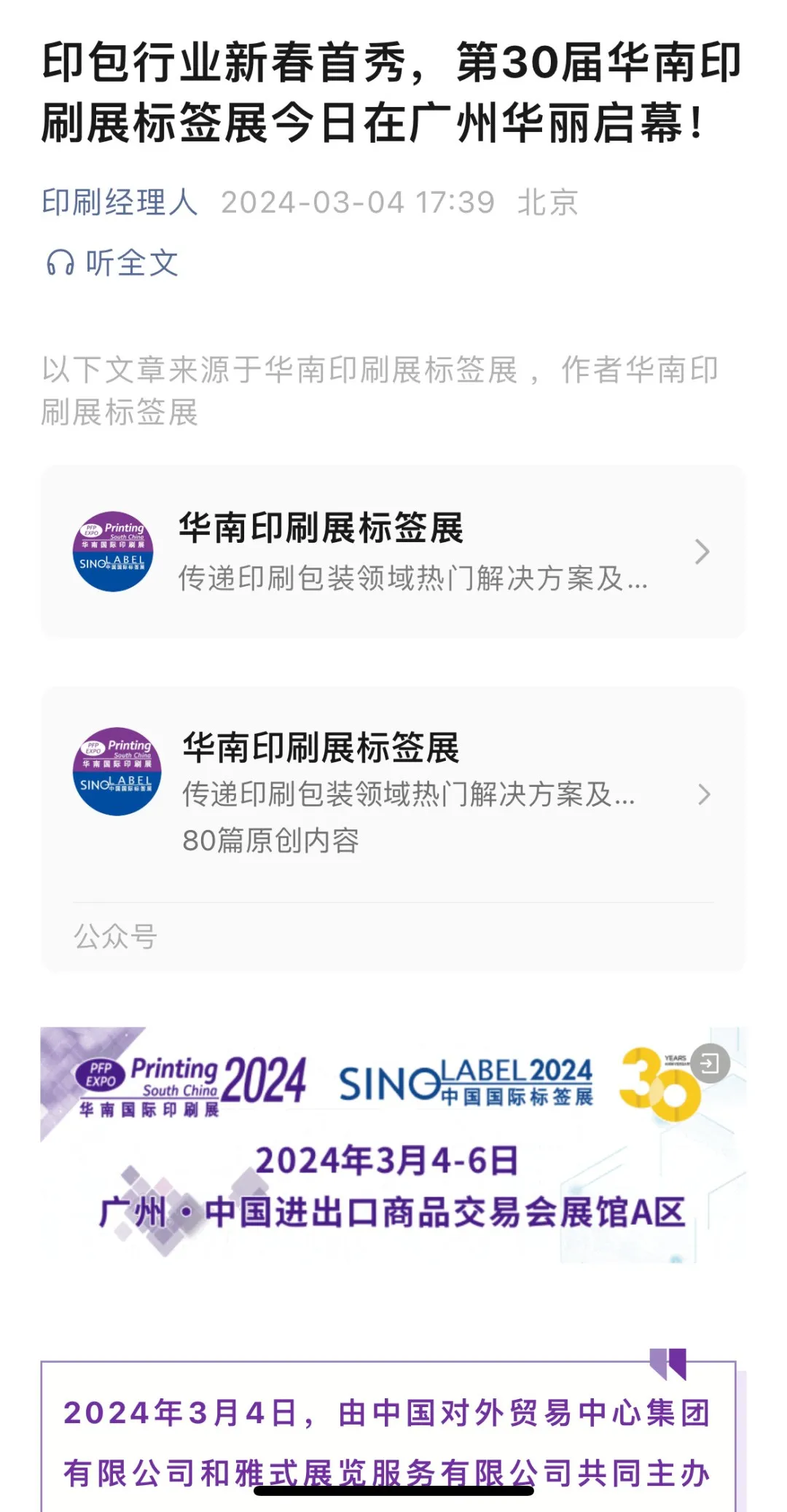Tap the exit icon on the Printing 2024 banner
The image size is (787, 1512).
pos(710,1064)
